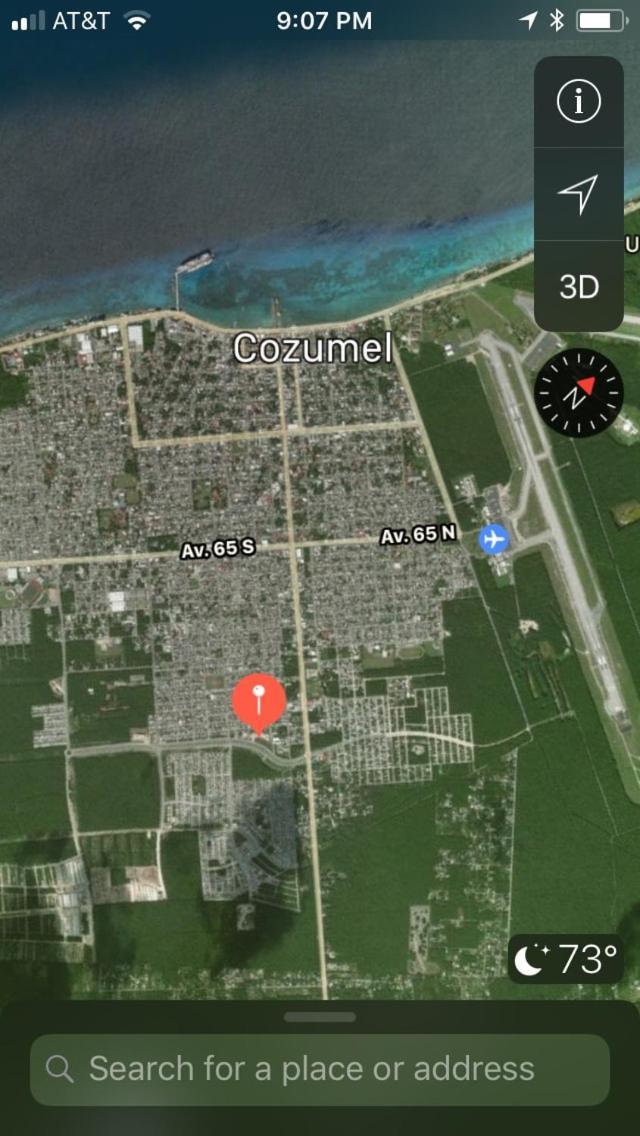Switch map to 3D view
The image size is (640, 1136).
tap(578, 287)
